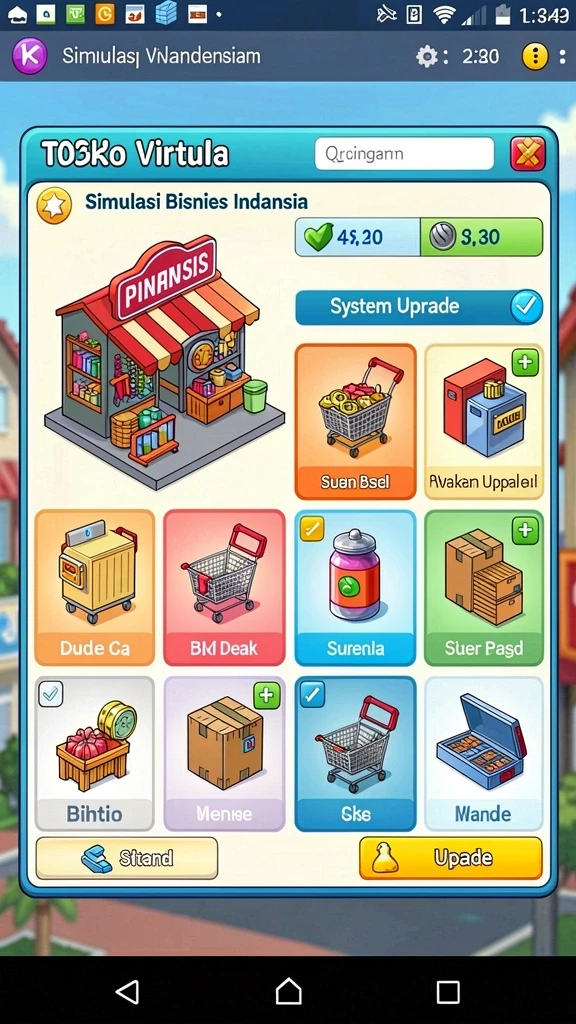Viewport: 576px width, 1024px height.
Task: Tap the Qrcingann search field
Action: [x=404, y=154]
